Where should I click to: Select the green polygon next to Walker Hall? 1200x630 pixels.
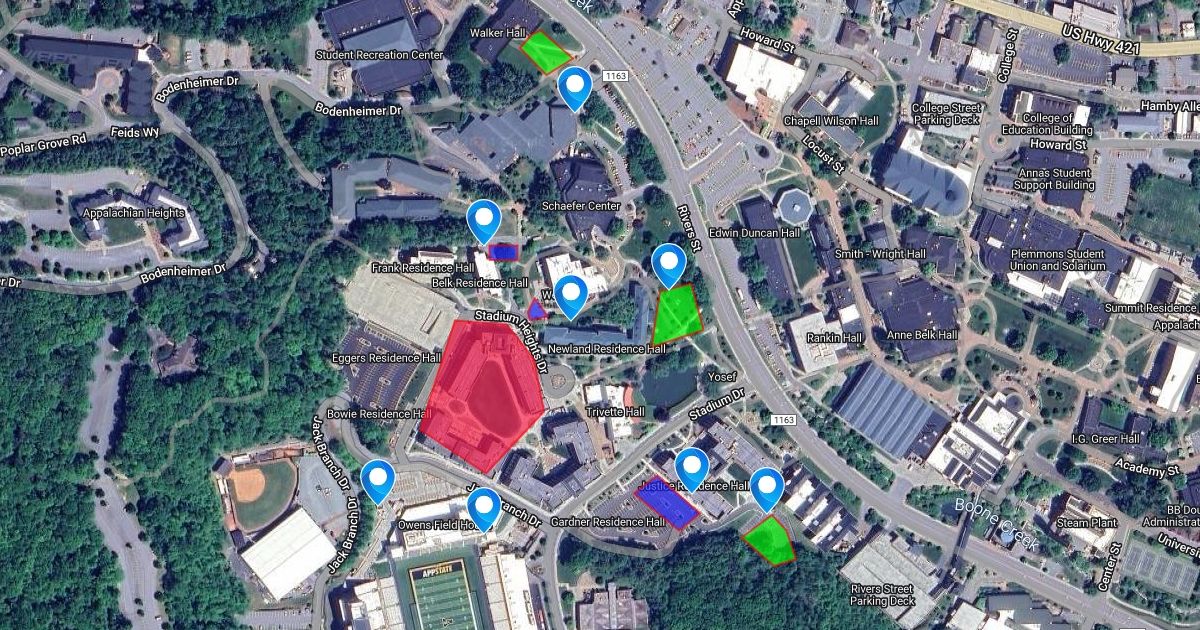pos(545,52)
